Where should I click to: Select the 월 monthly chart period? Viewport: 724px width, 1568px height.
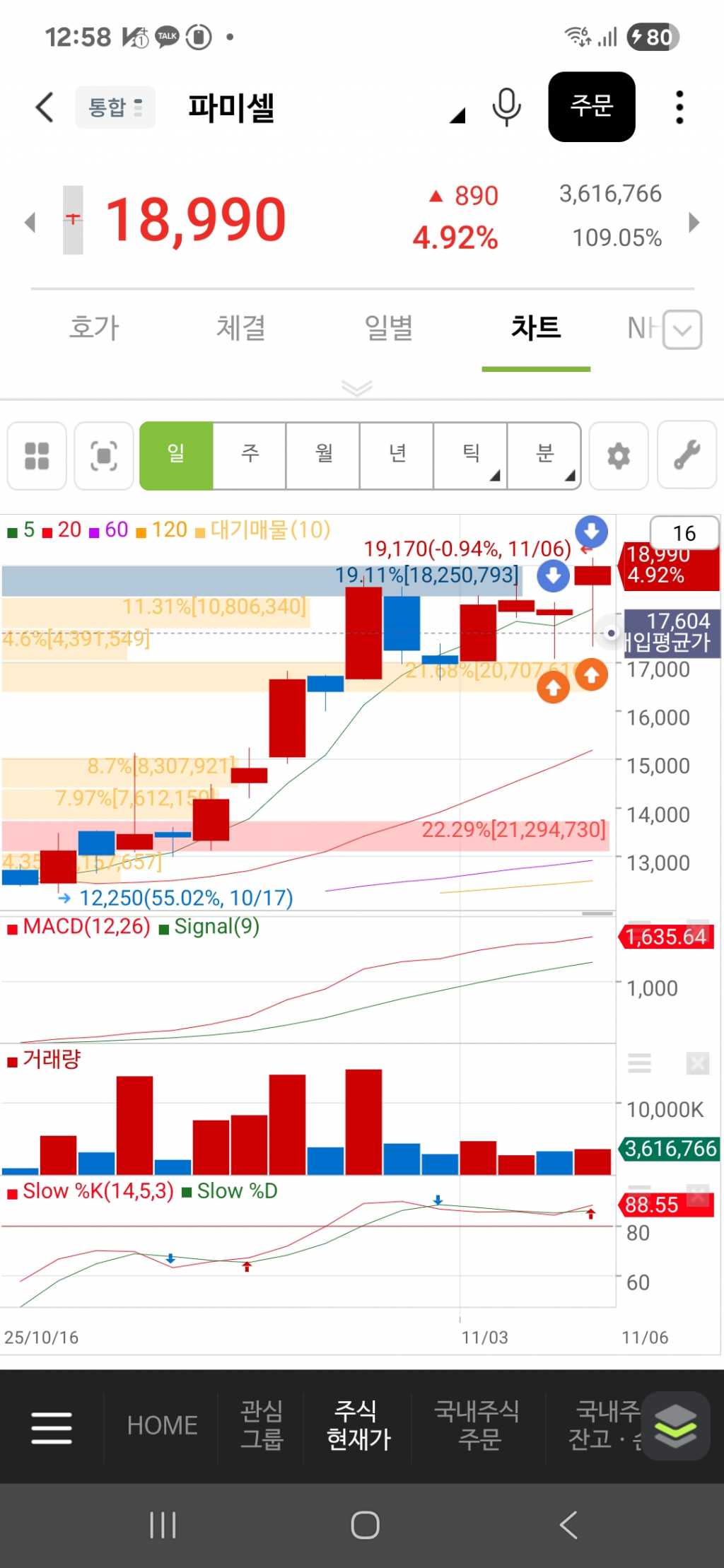click(x=323, y=455)
